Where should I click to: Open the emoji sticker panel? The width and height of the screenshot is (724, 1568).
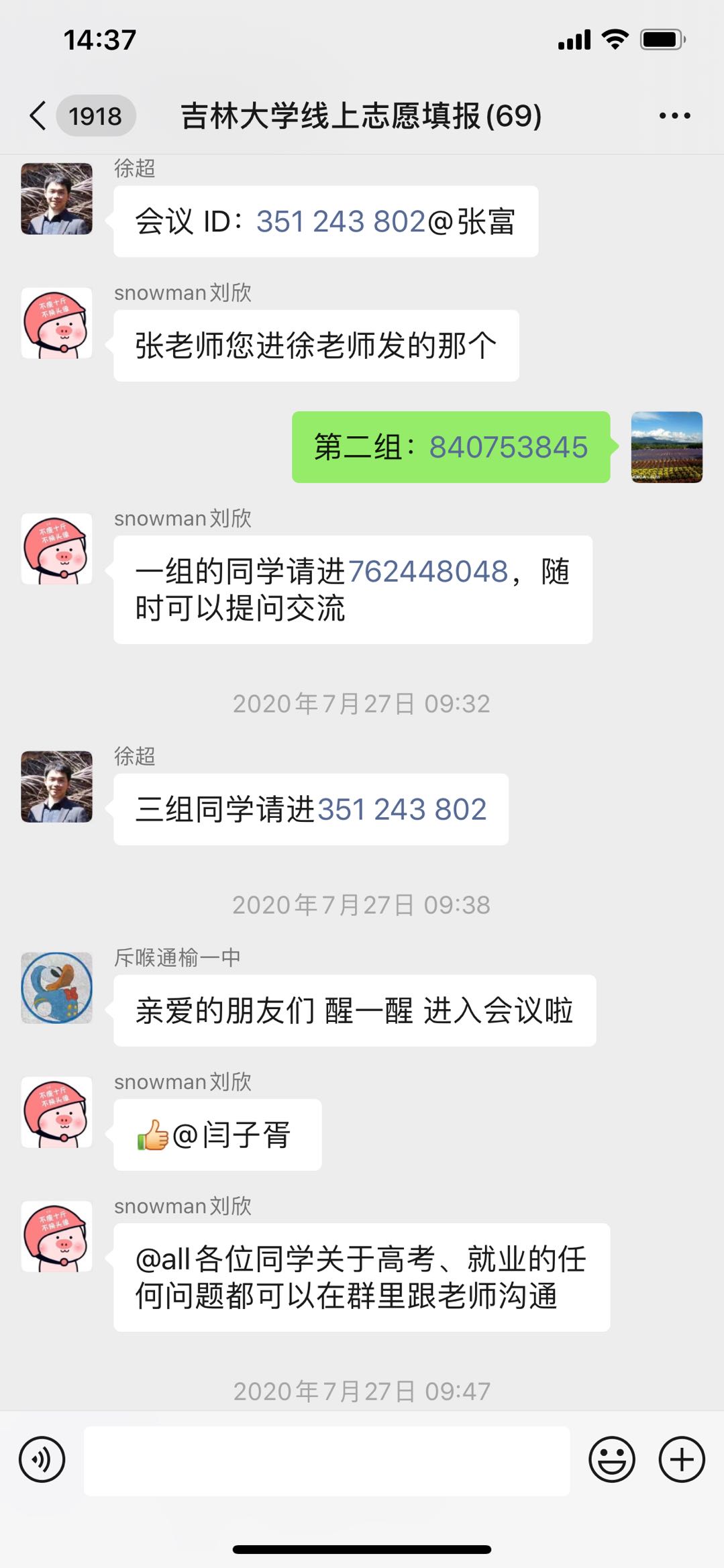(611, 1459)
